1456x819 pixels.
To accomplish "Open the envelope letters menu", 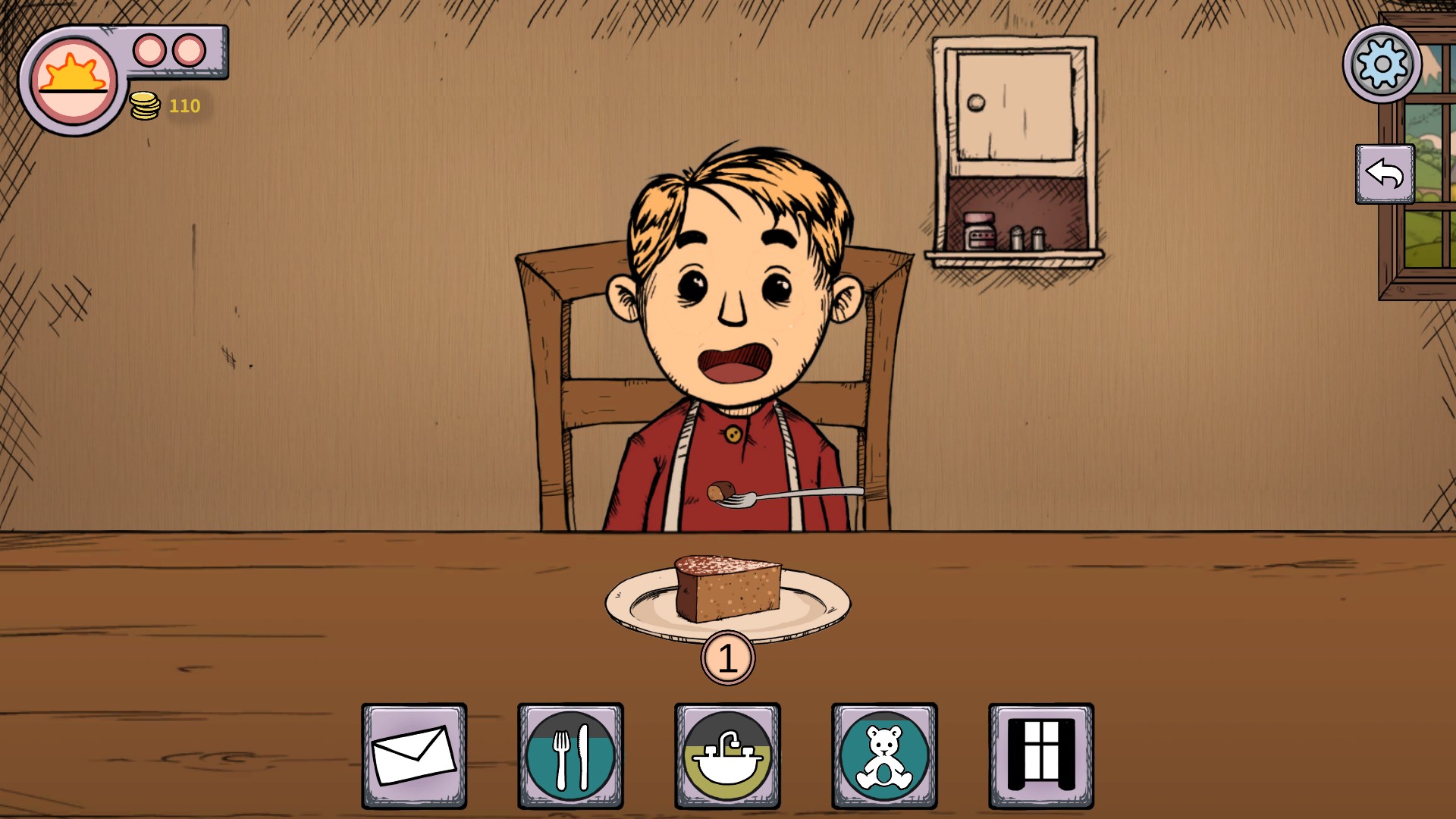I will pos(414,755).
